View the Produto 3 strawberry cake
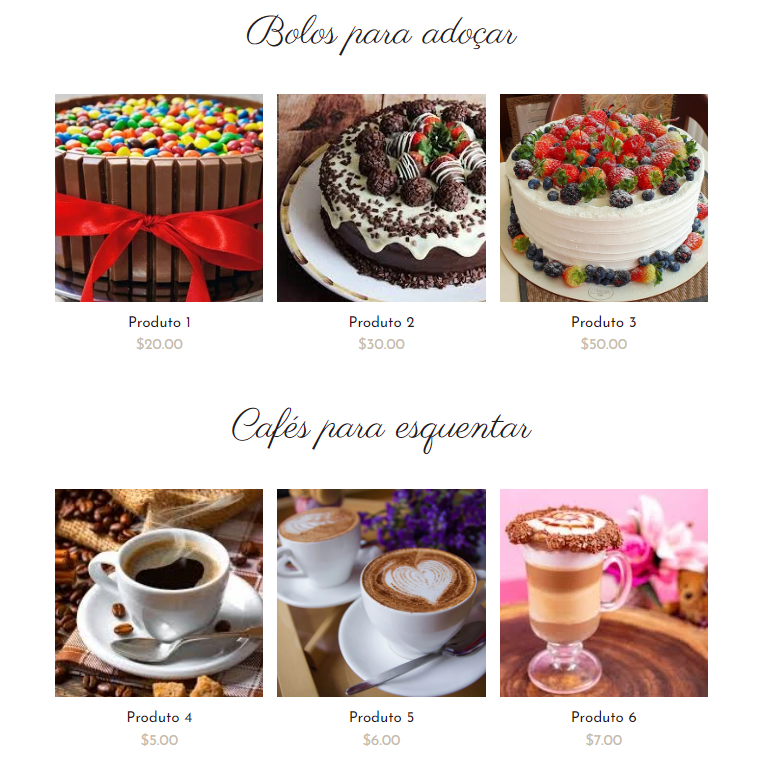Image resolution: width=773 pixels, height=761 pixels. click(x=603, y=198)
